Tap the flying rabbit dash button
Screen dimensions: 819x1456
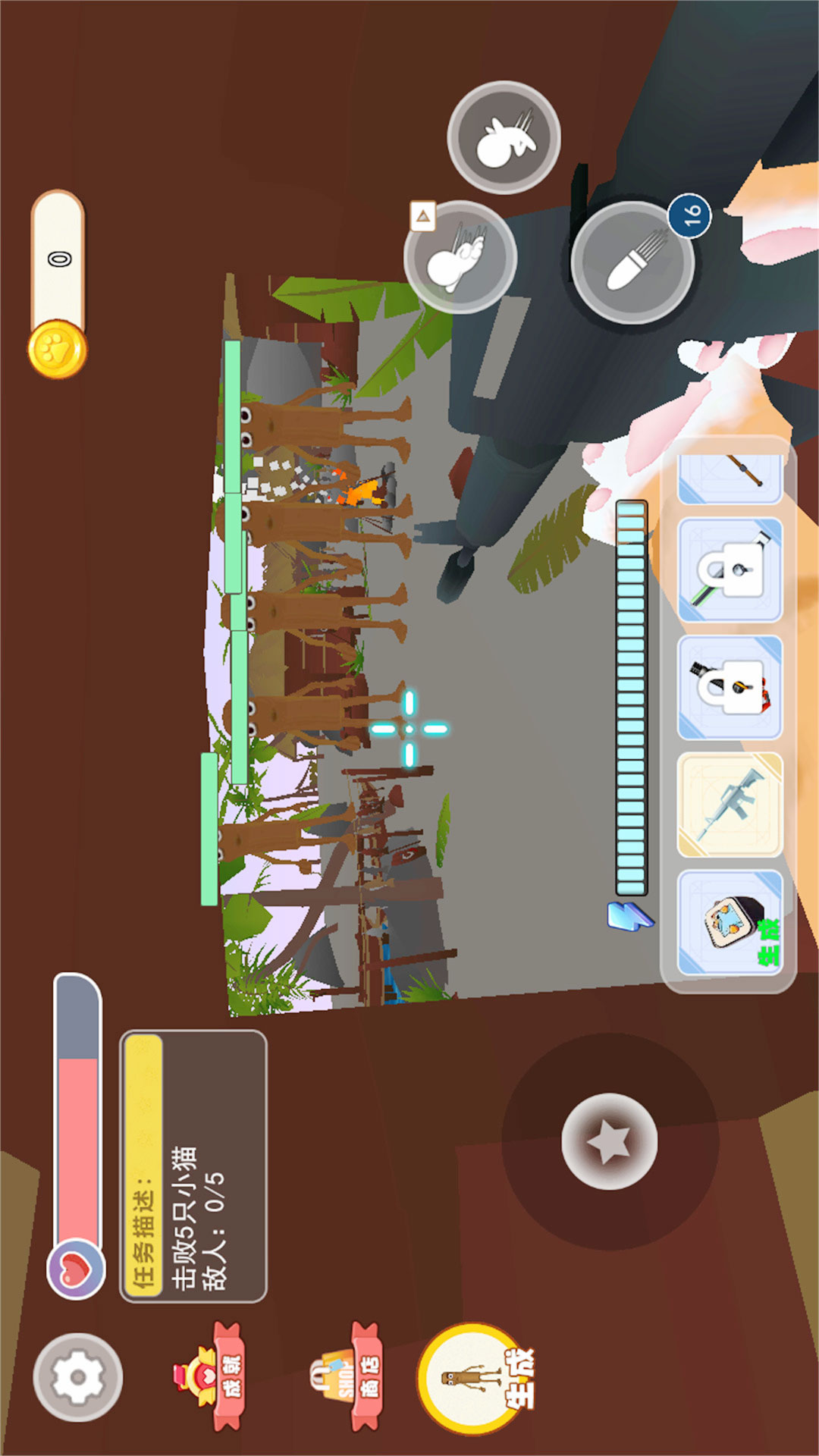[x=460, y=257]
